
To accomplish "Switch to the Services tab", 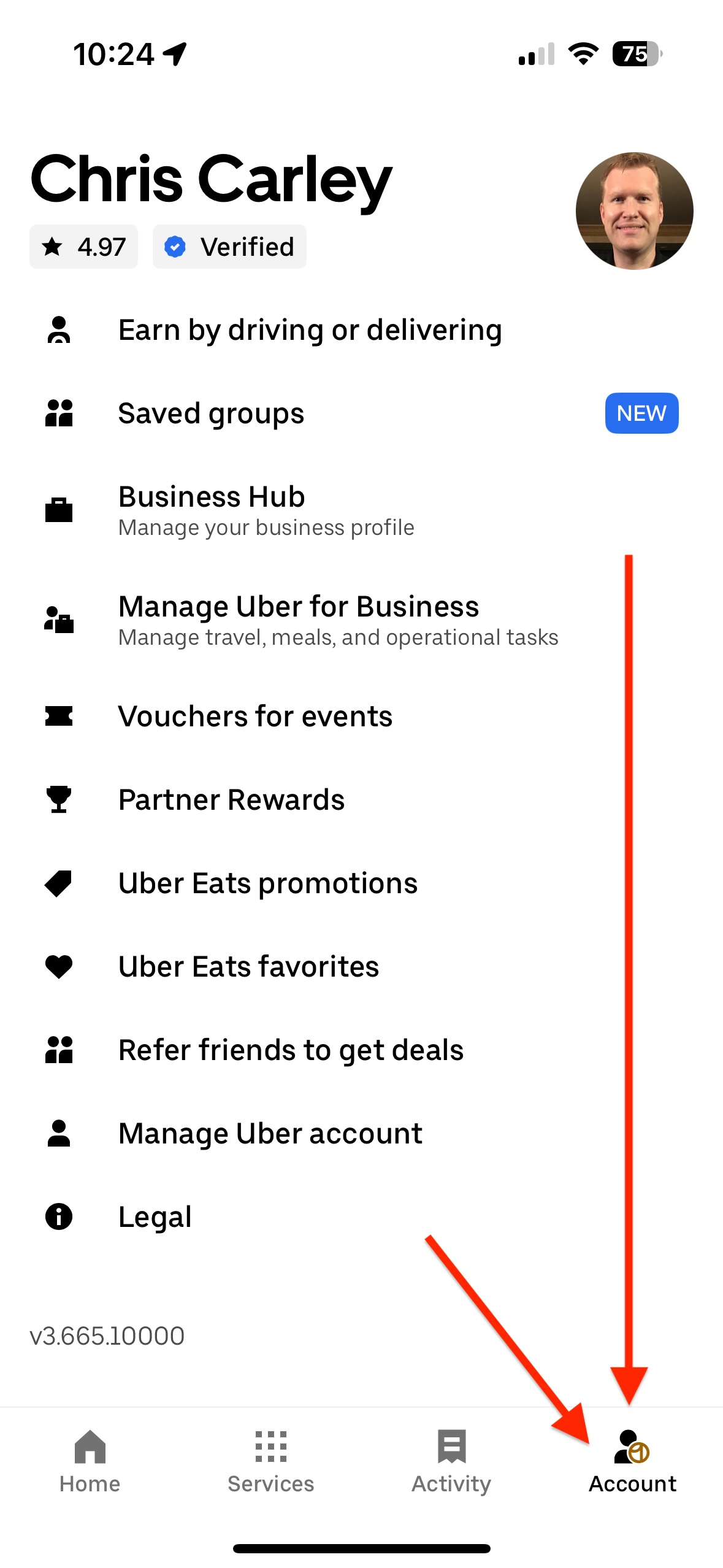I will 270,1461.
